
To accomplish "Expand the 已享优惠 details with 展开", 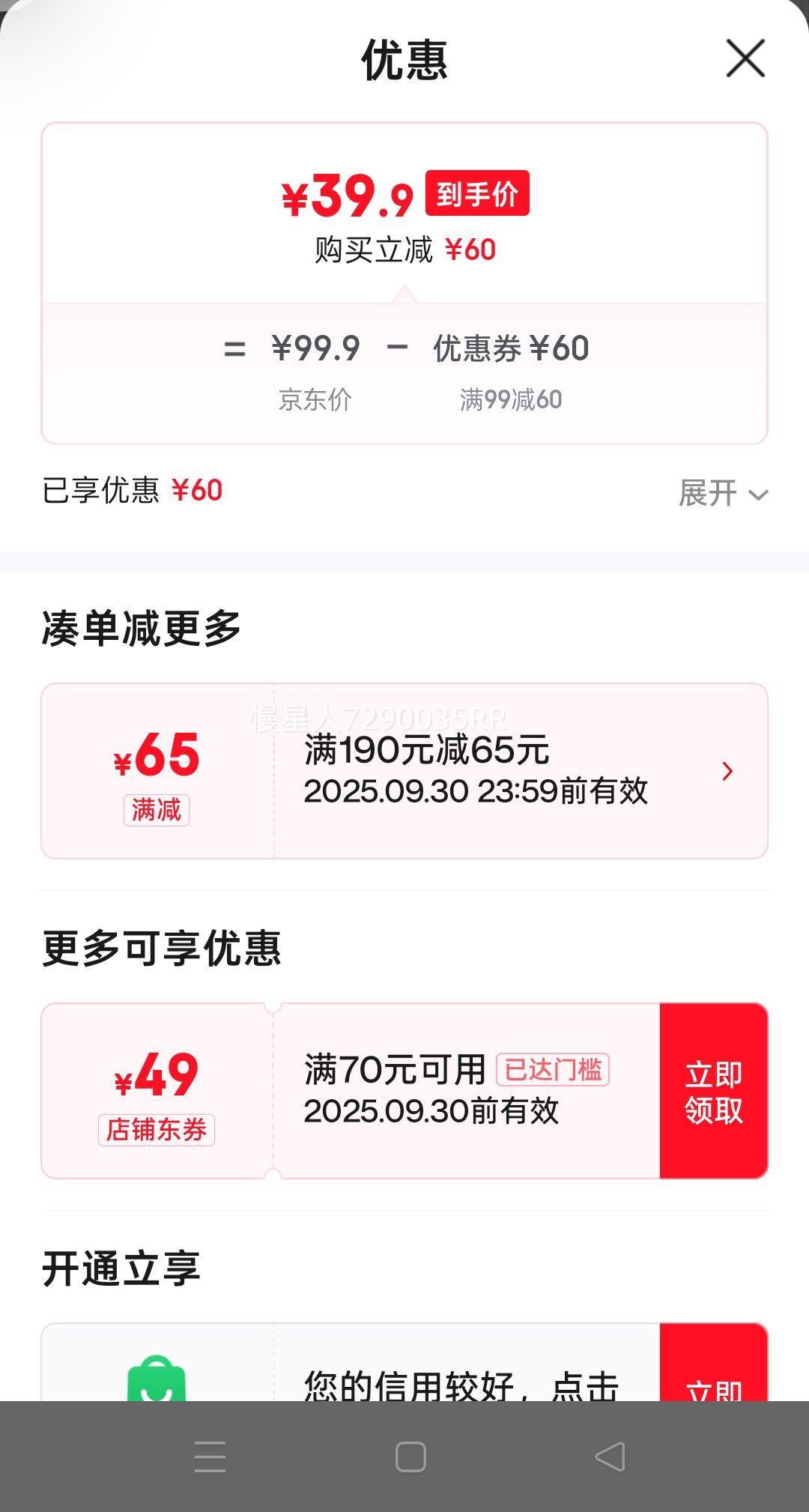I will tap(723, 493).
